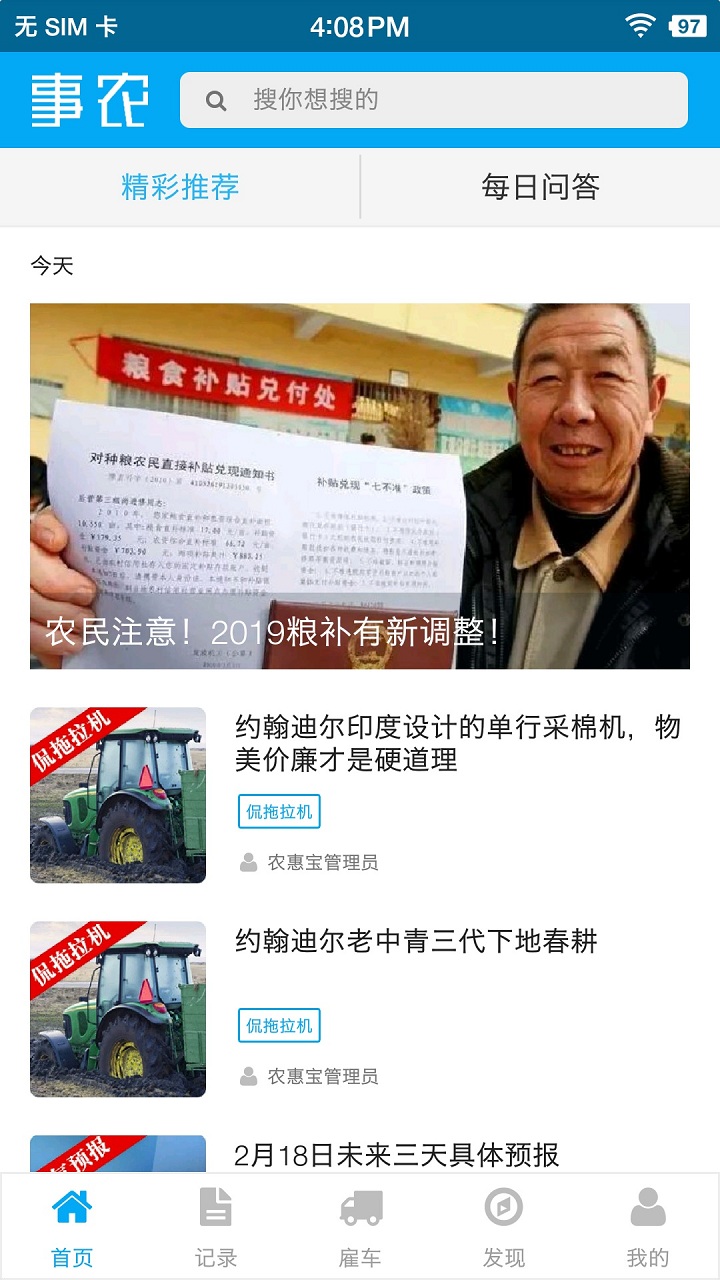Tap the green tractor thumbnail of the cotton picker article
720x1280 pixels.
coord(117,795)
